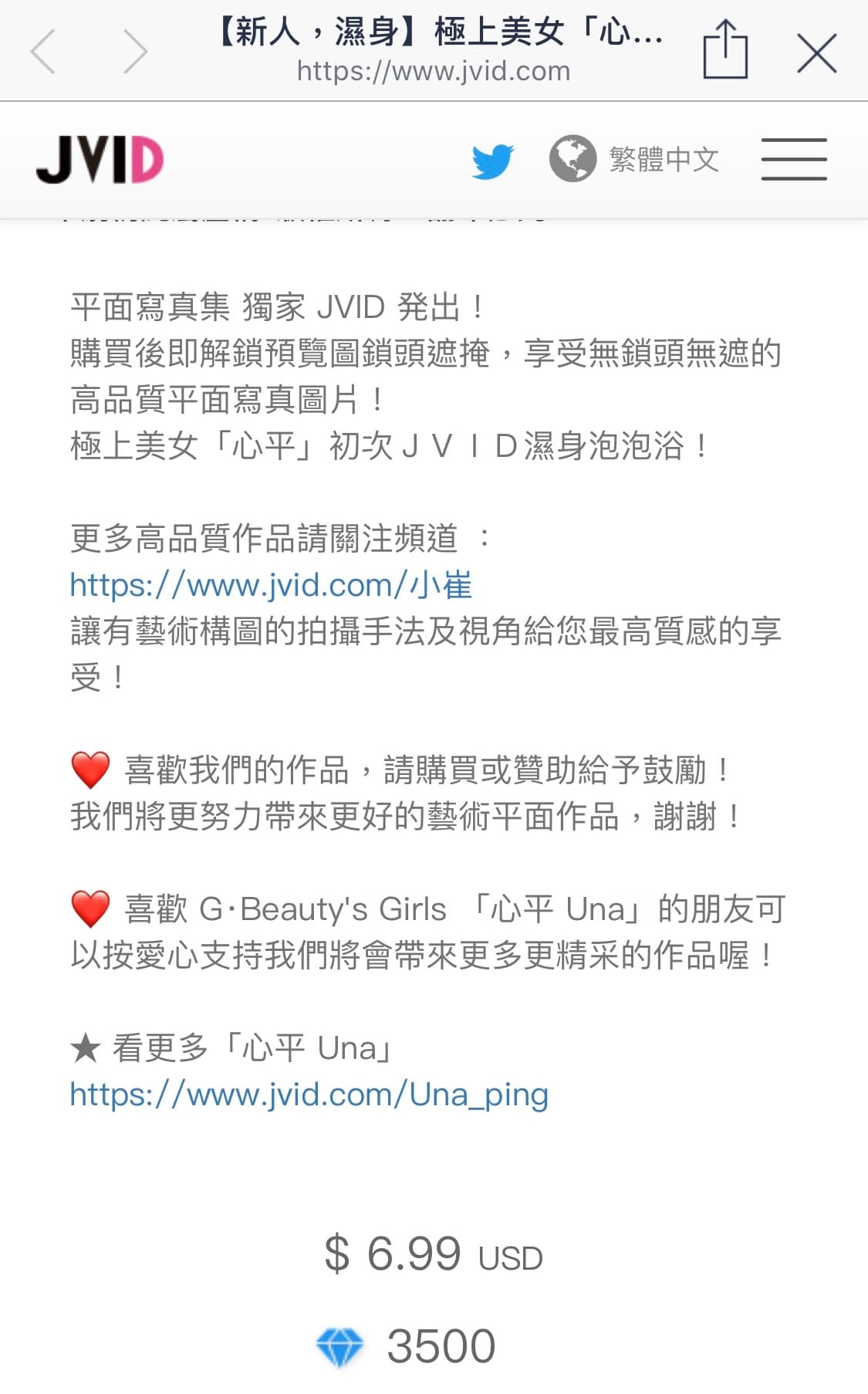
Task: Change language from 繁體中文
Action: pos(633,159)
